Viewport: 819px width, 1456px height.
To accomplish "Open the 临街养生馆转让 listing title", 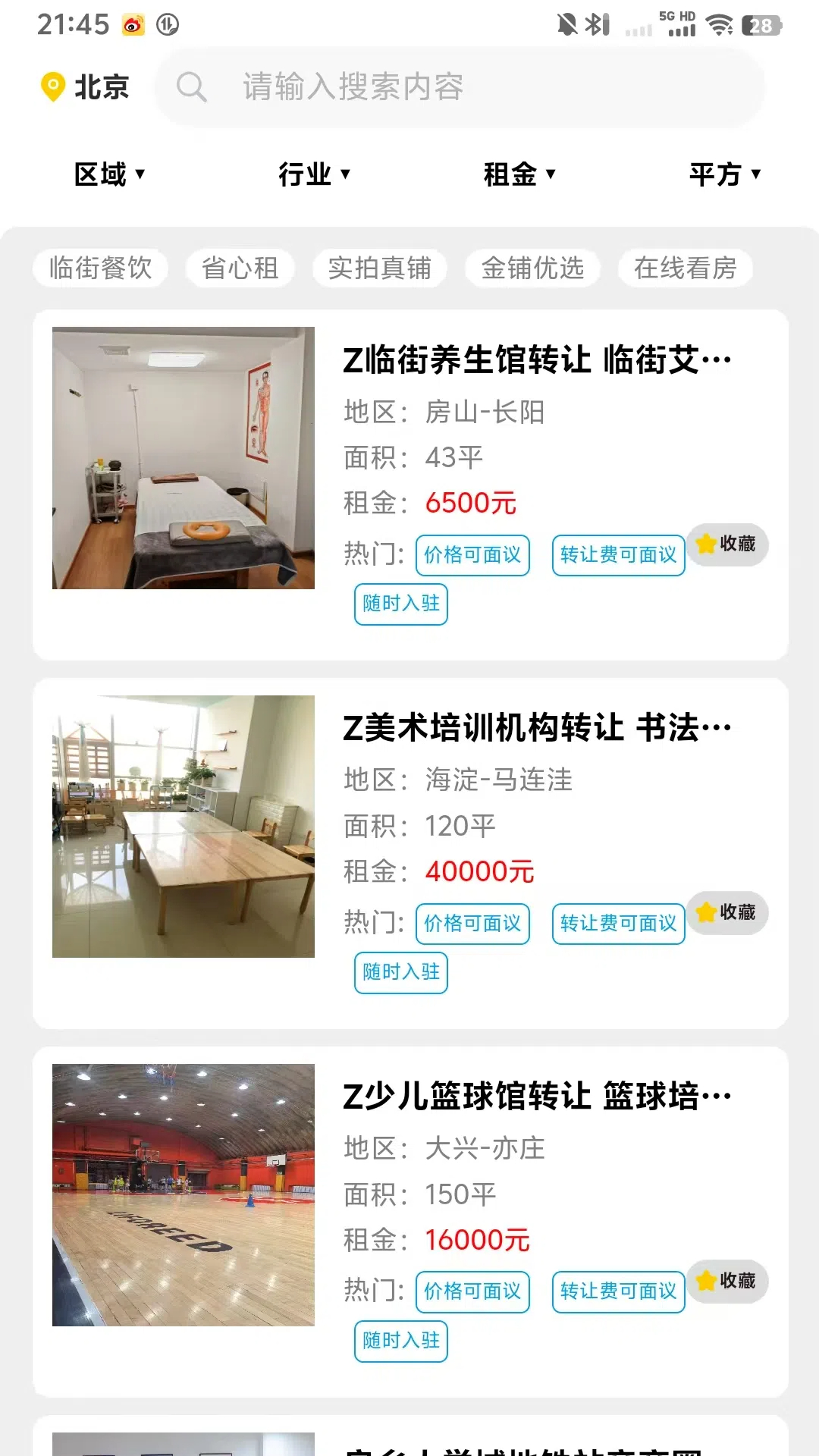I will 536,361.
